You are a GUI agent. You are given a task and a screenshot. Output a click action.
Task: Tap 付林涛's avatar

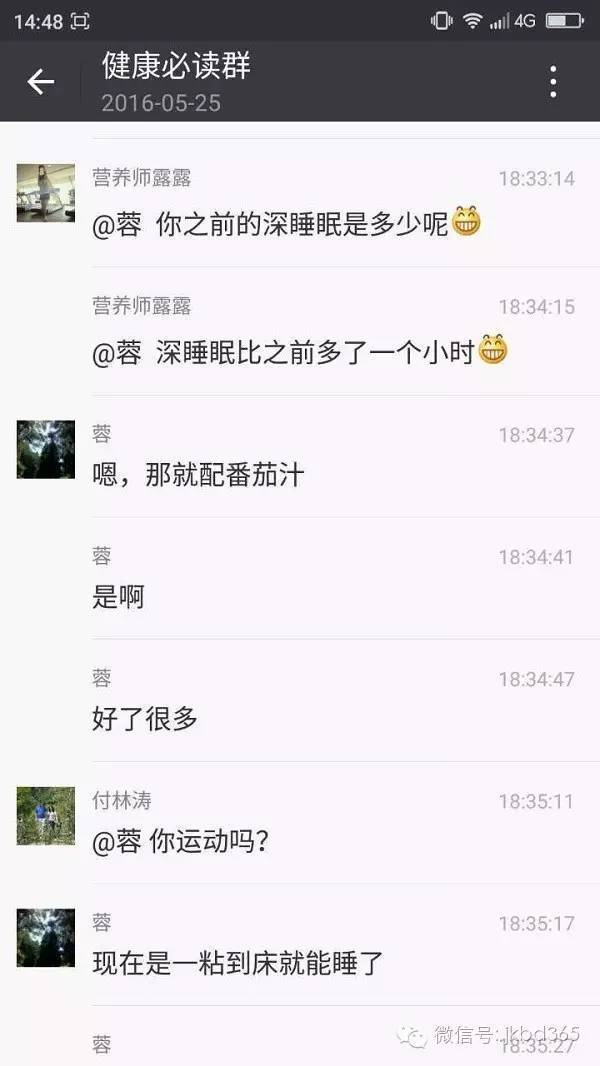click(x=46, y=815)
